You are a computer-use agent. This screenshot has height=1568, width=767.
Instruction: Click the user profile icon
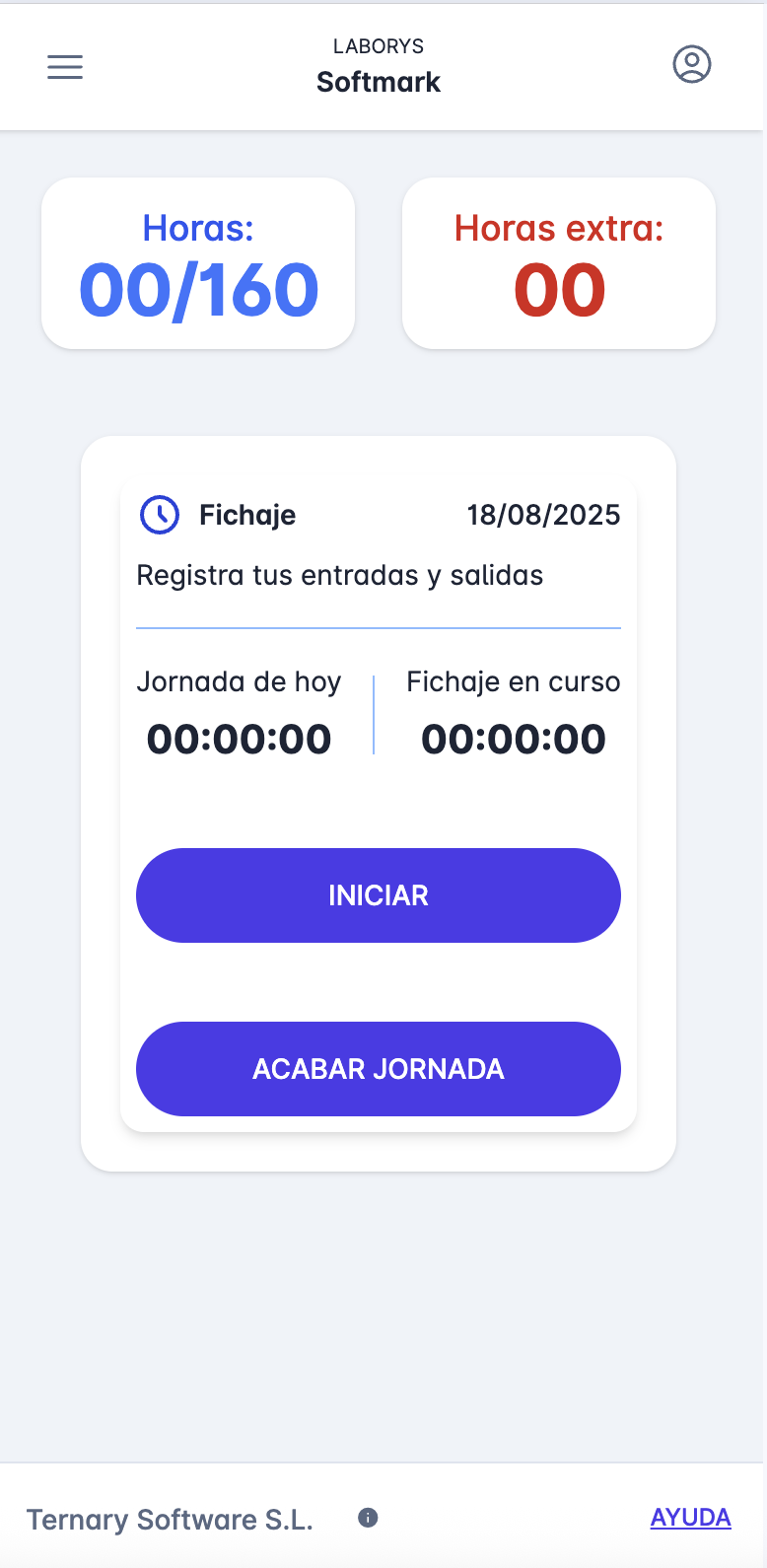(x=691, y=65)
